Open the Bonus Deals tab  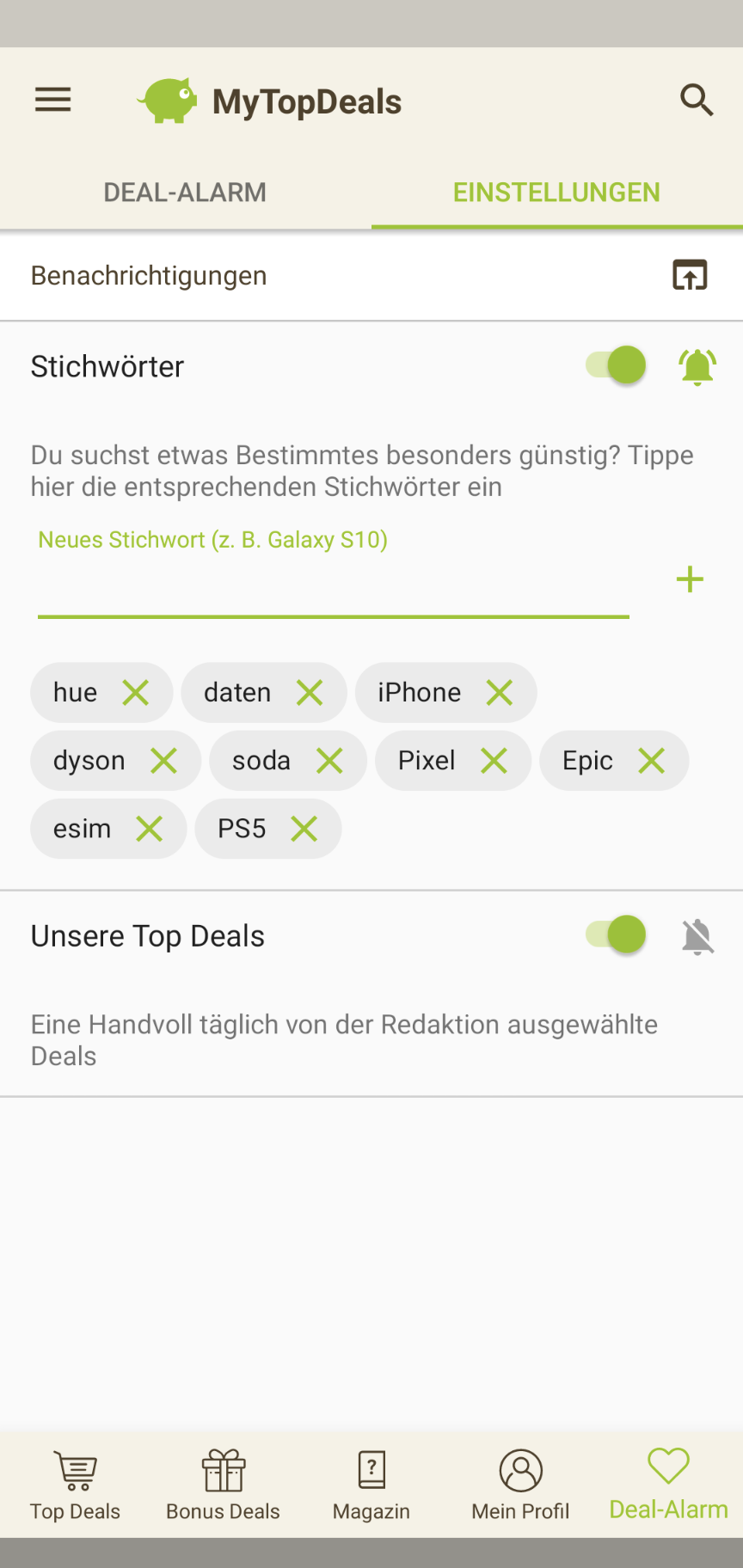click(223, 1485)
